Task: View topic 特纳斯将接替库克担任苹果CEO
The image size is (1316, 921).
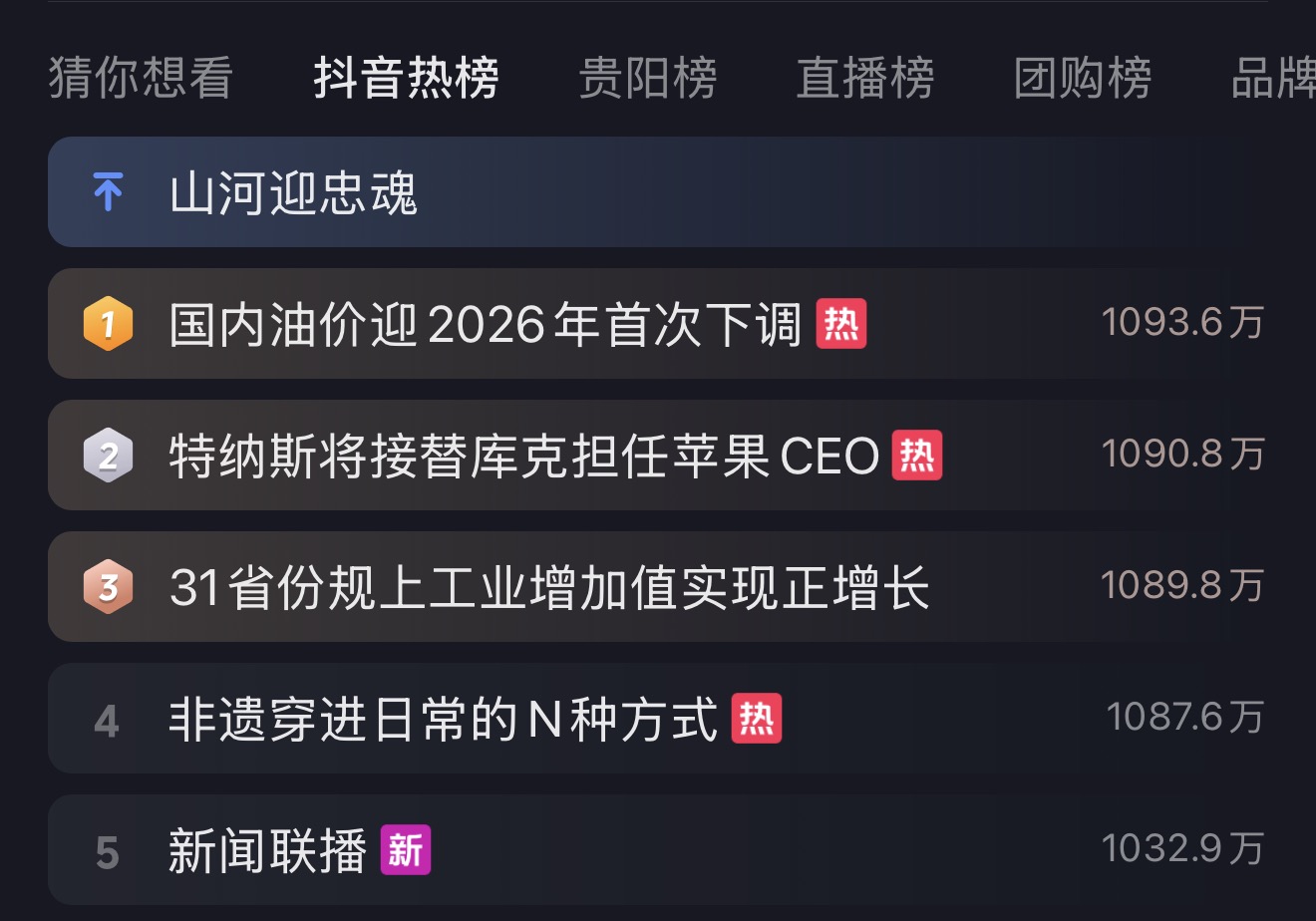Action: coord(523,456)
